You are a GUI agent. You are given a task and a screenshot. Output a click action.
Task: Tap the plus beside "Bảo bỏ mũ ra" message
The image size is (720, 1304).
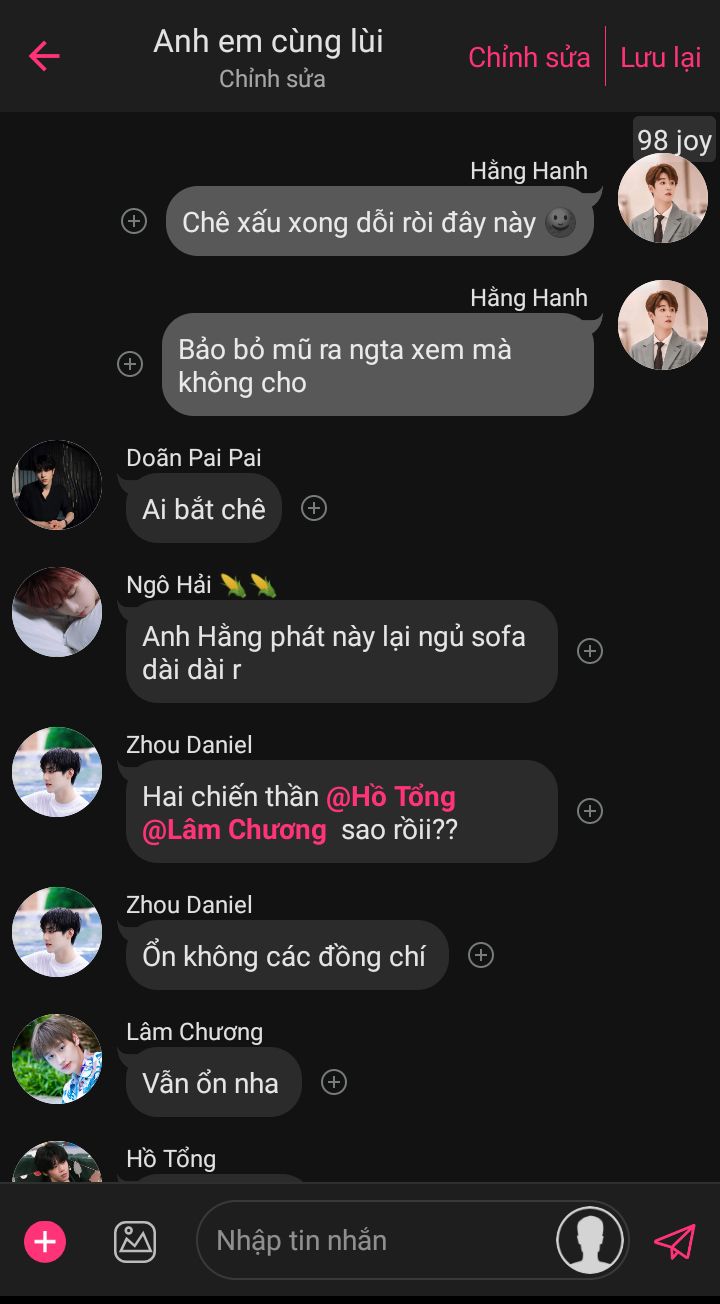(130, 364)
